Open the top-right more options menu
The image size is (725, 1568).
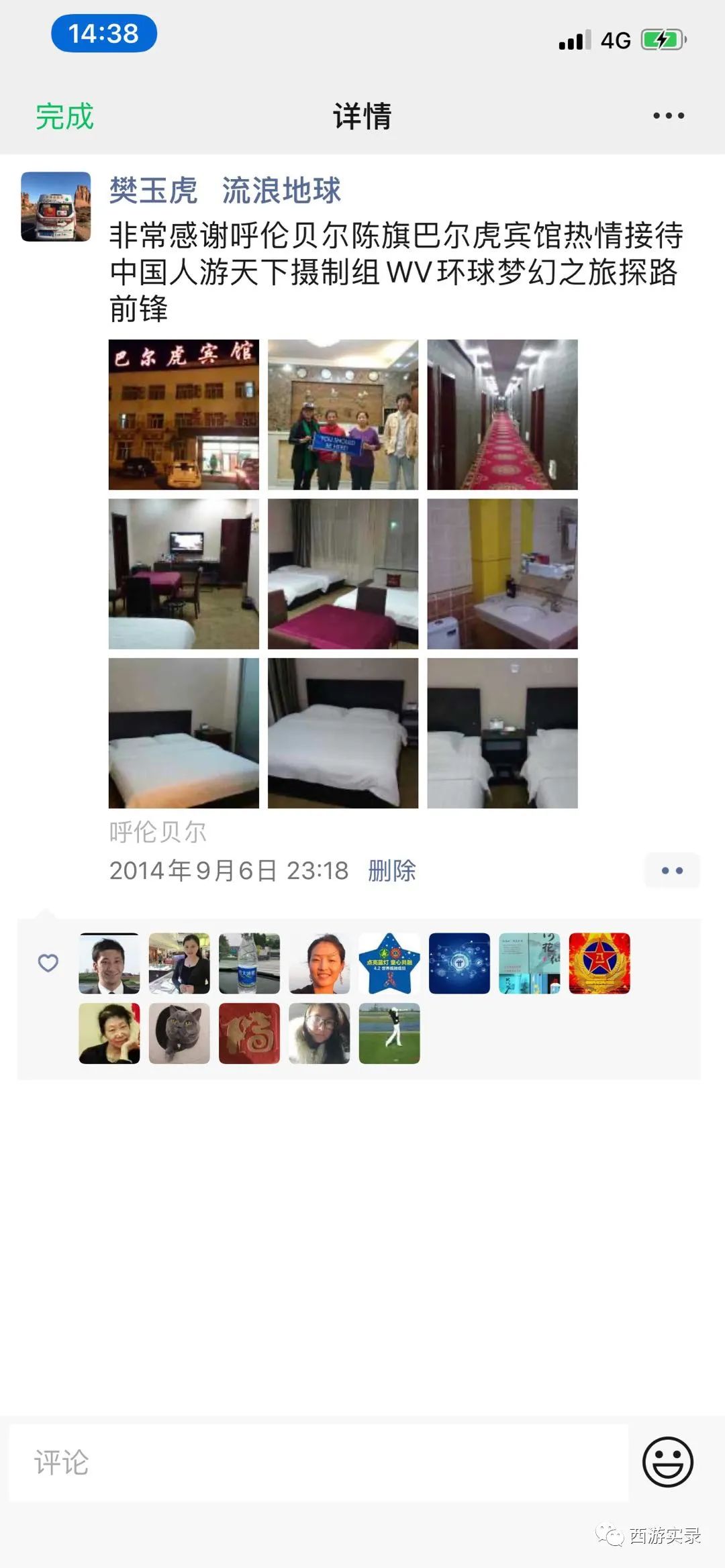pyautogui.click(x=667, y=115)
